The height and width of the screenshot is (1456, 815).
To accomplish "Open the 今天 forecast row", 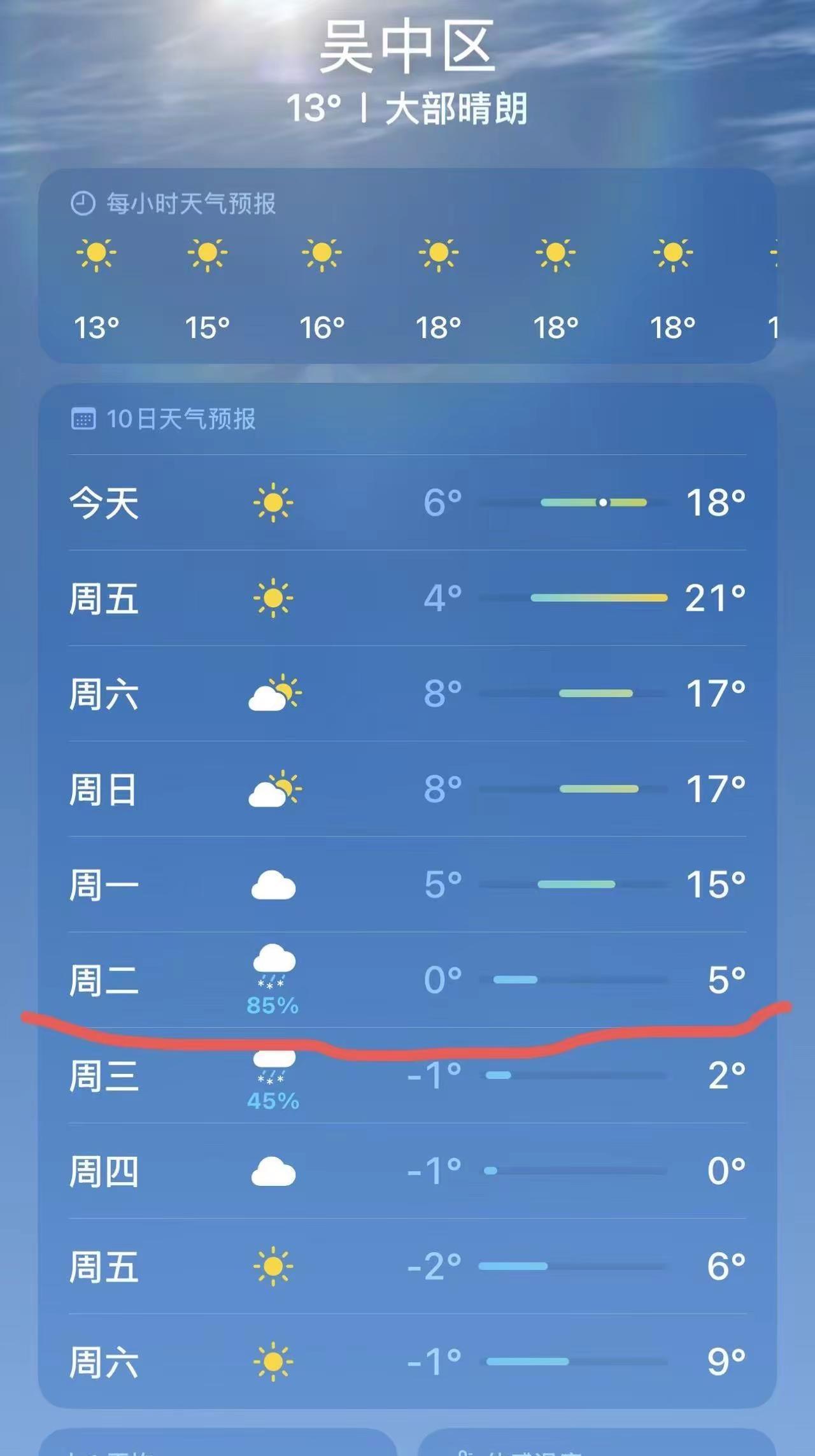I will pos(407,501).
